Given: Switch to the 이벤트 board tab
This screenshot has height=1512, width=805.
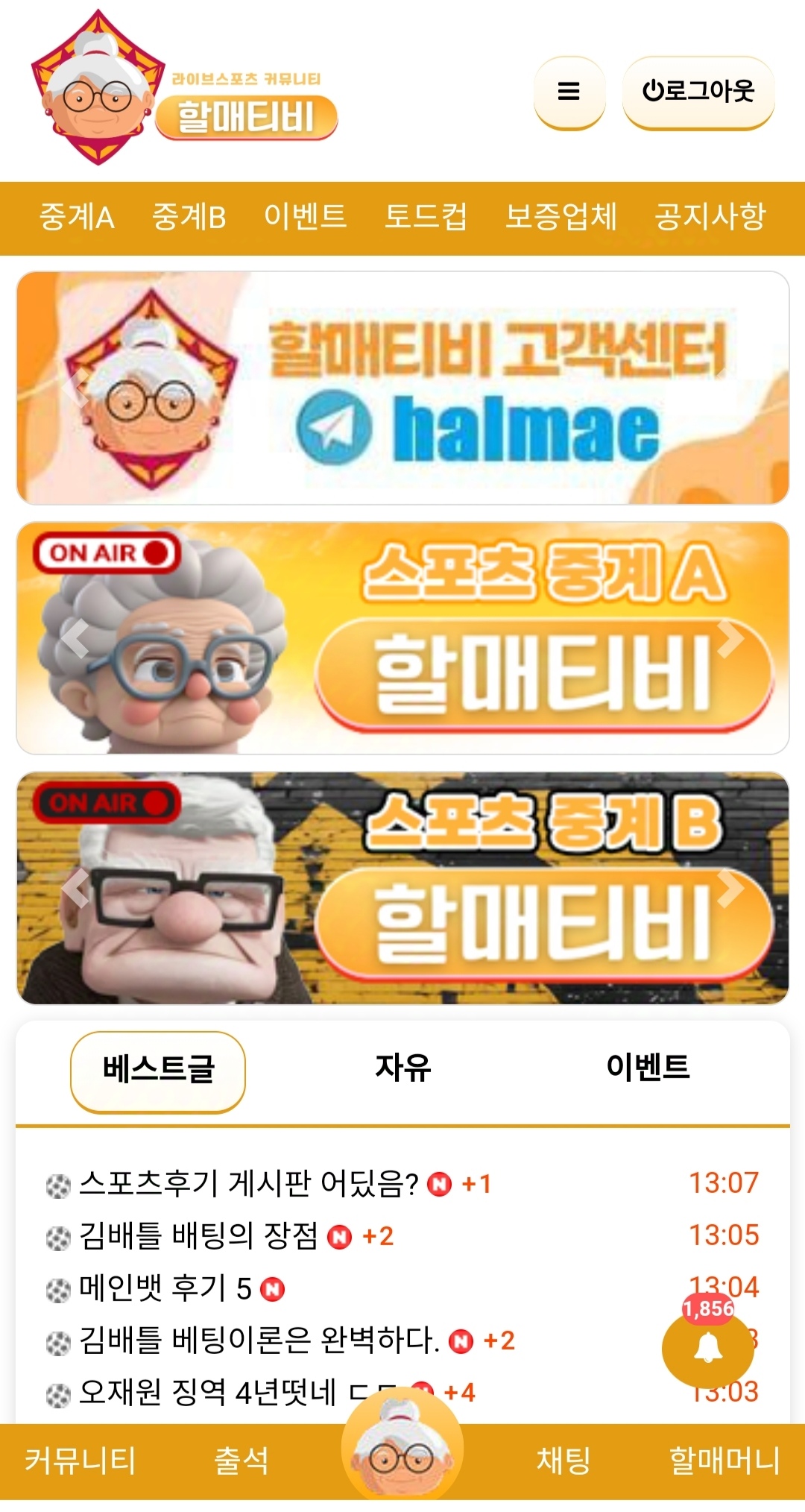Looking at the screenshot, I should point(648,1068).
